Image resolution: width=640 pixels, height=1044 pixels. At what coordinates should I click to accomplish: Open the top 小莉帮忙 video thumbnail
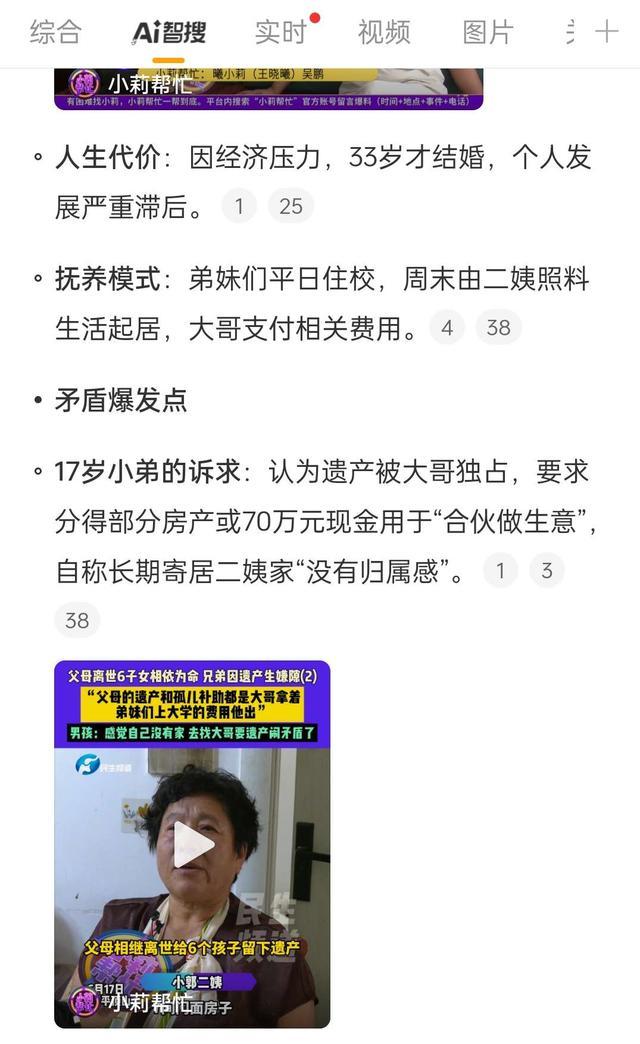tap(268, 88)
